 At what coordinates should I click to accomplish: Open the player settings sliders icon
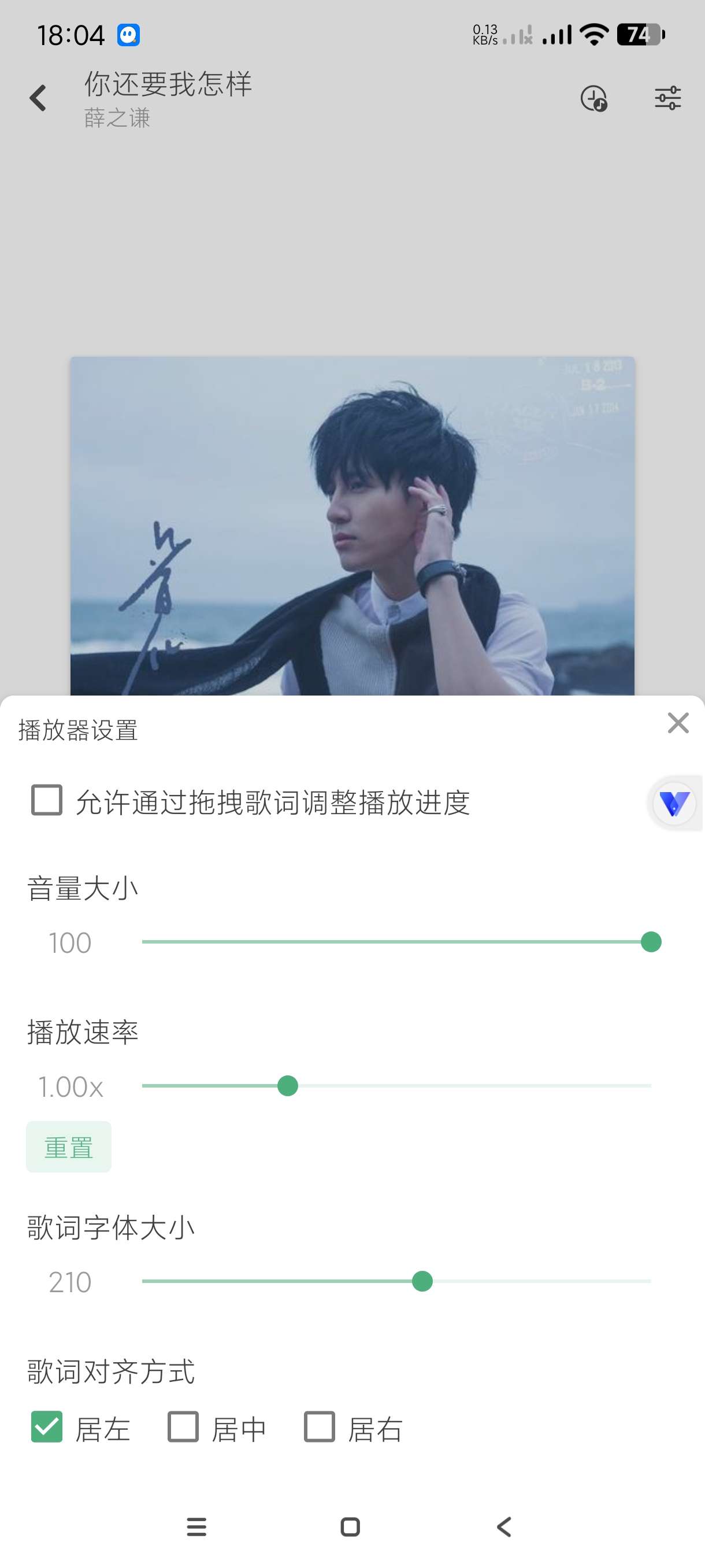tap(667, 98)
